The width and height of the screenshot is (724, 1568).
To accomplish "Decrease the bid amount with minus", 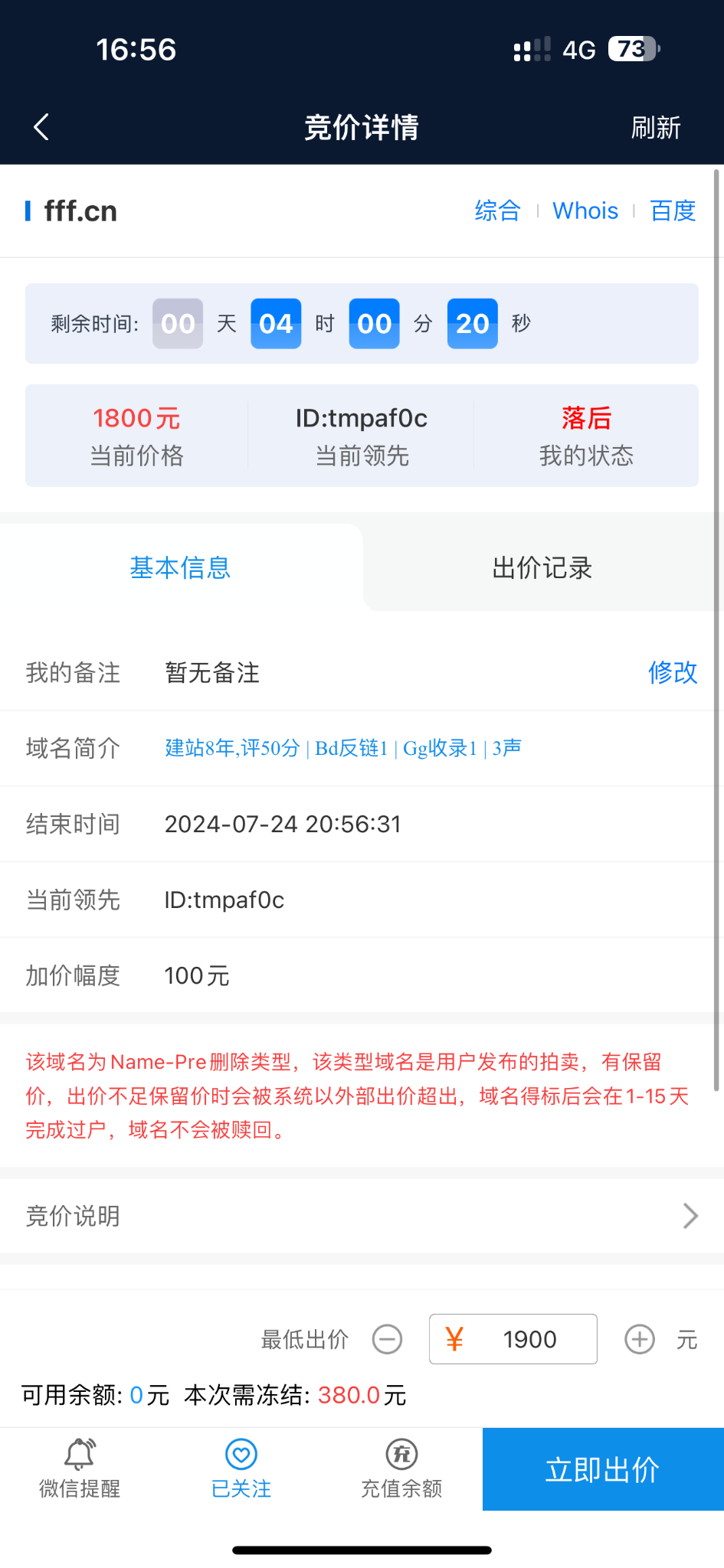I will click(x=388, y=1339).
